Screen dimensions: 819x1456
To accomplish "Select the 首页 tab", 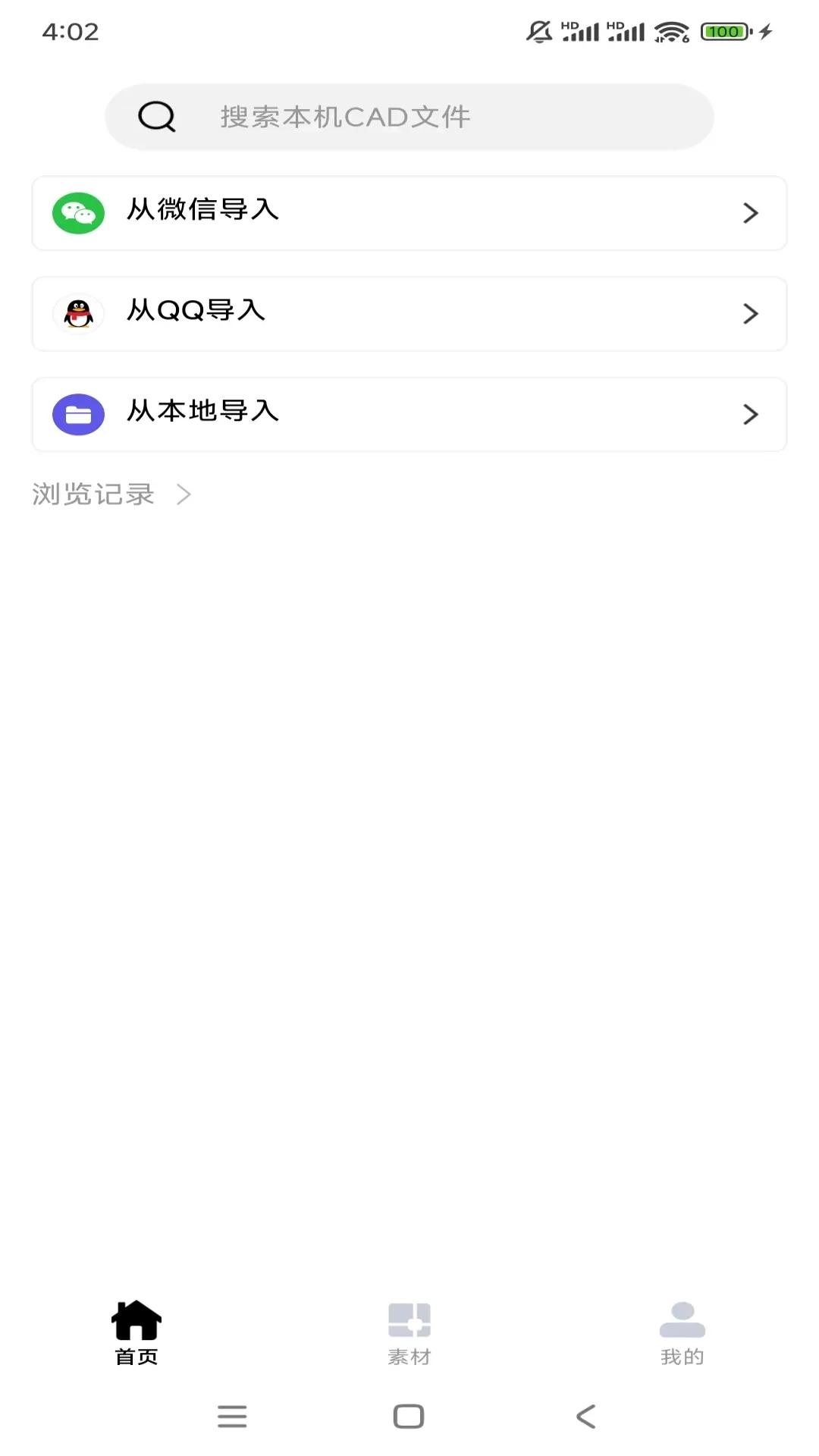I will [x=136, y=1332].
